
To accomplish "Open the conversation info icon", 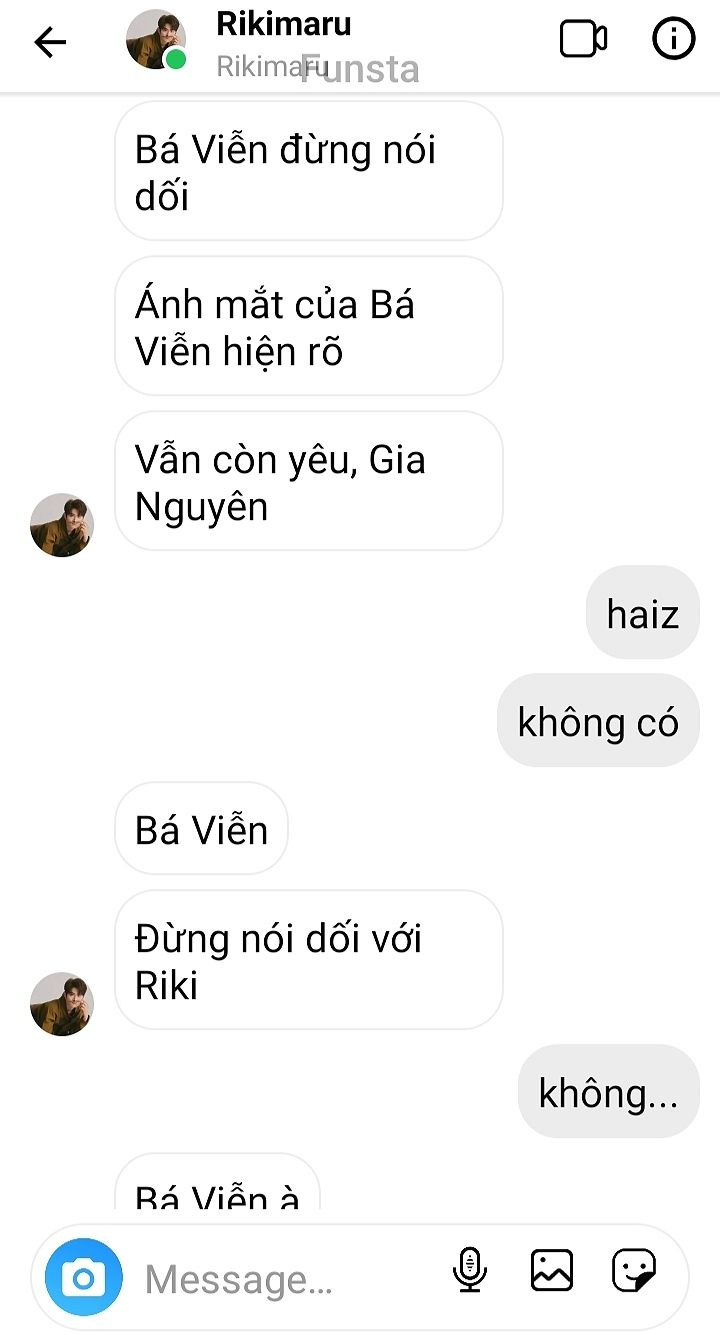I will [673, 40].
